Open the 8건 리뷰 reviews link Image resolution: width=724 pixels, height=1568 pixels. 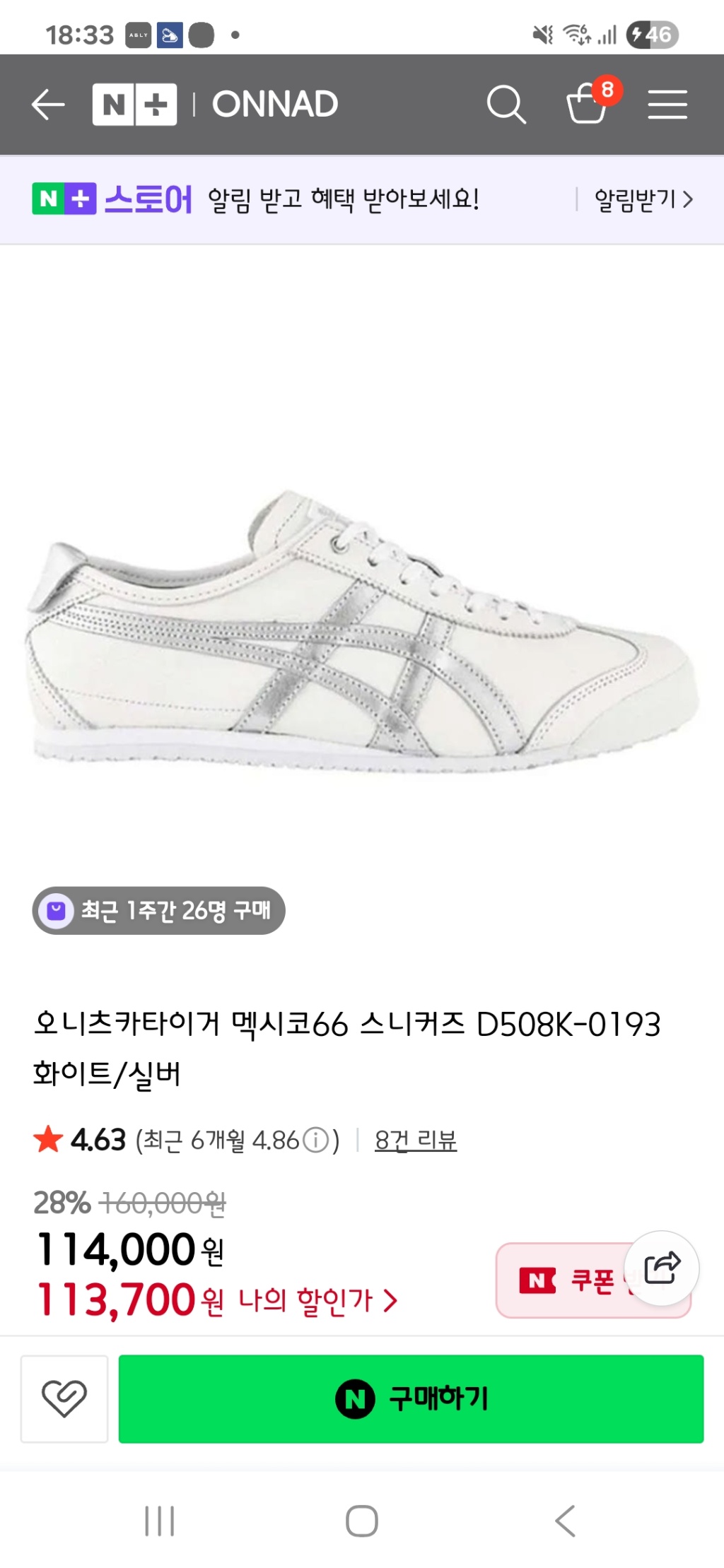point(416,1140)
